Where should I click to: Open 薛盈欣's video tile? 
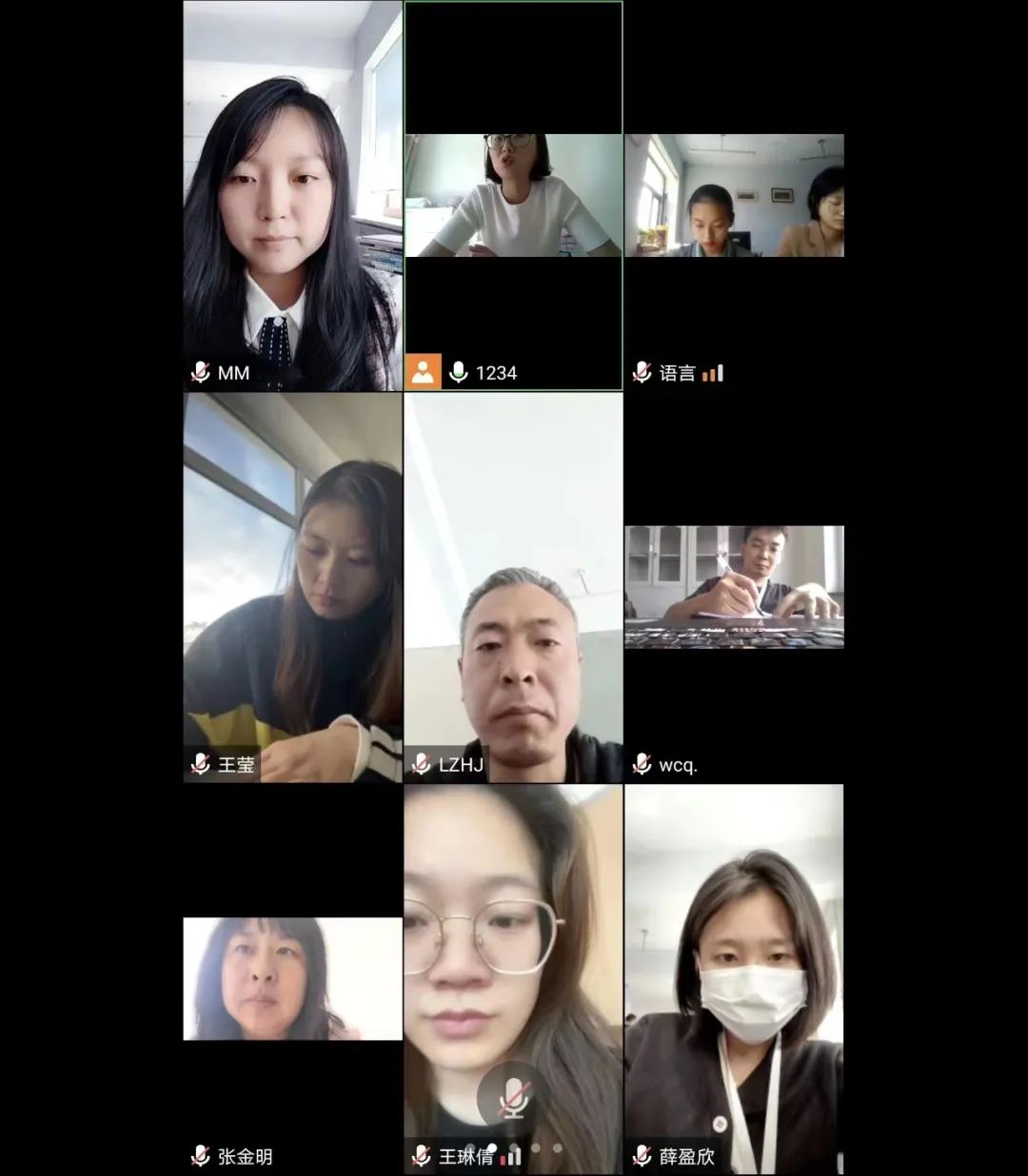[734, 979]
